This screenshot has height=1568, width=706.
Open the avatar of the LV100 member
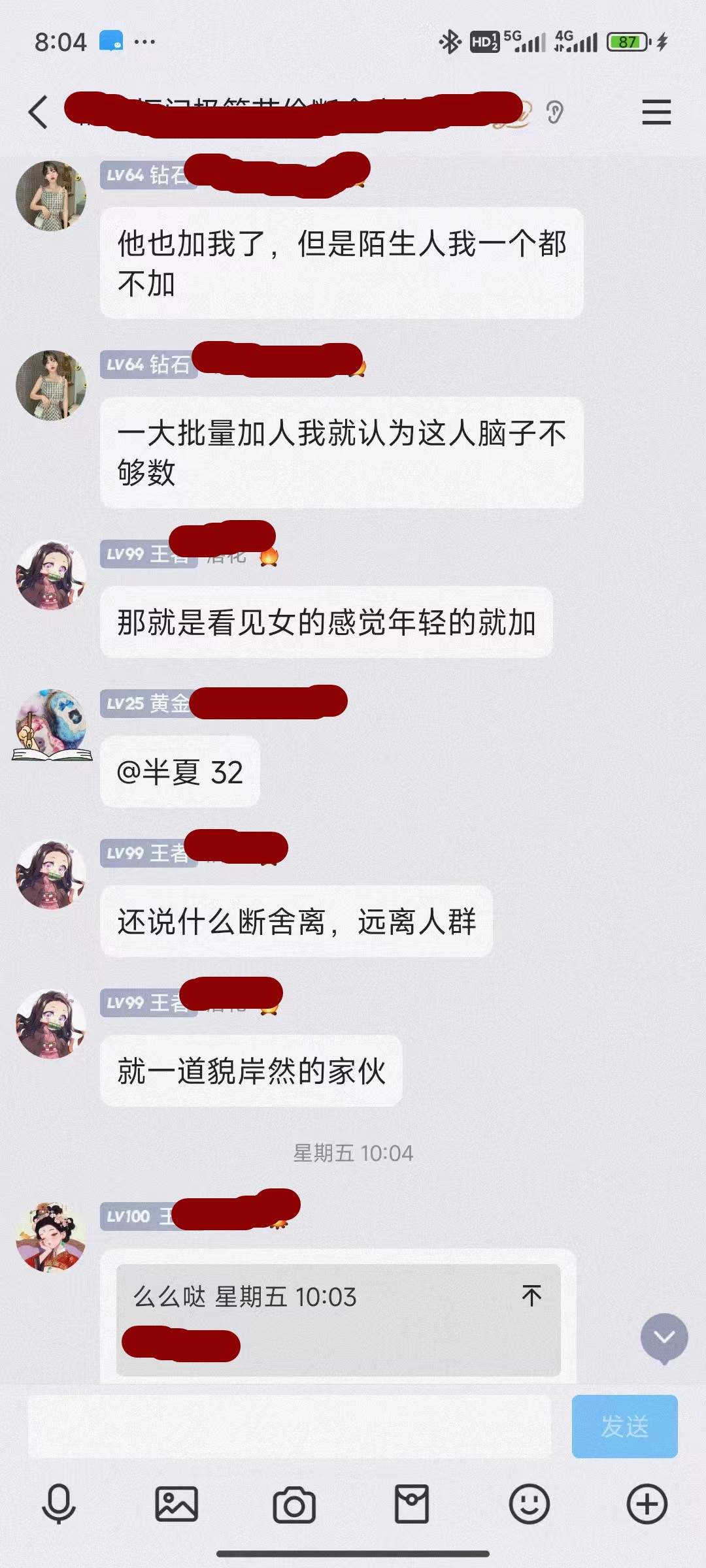51,1237
